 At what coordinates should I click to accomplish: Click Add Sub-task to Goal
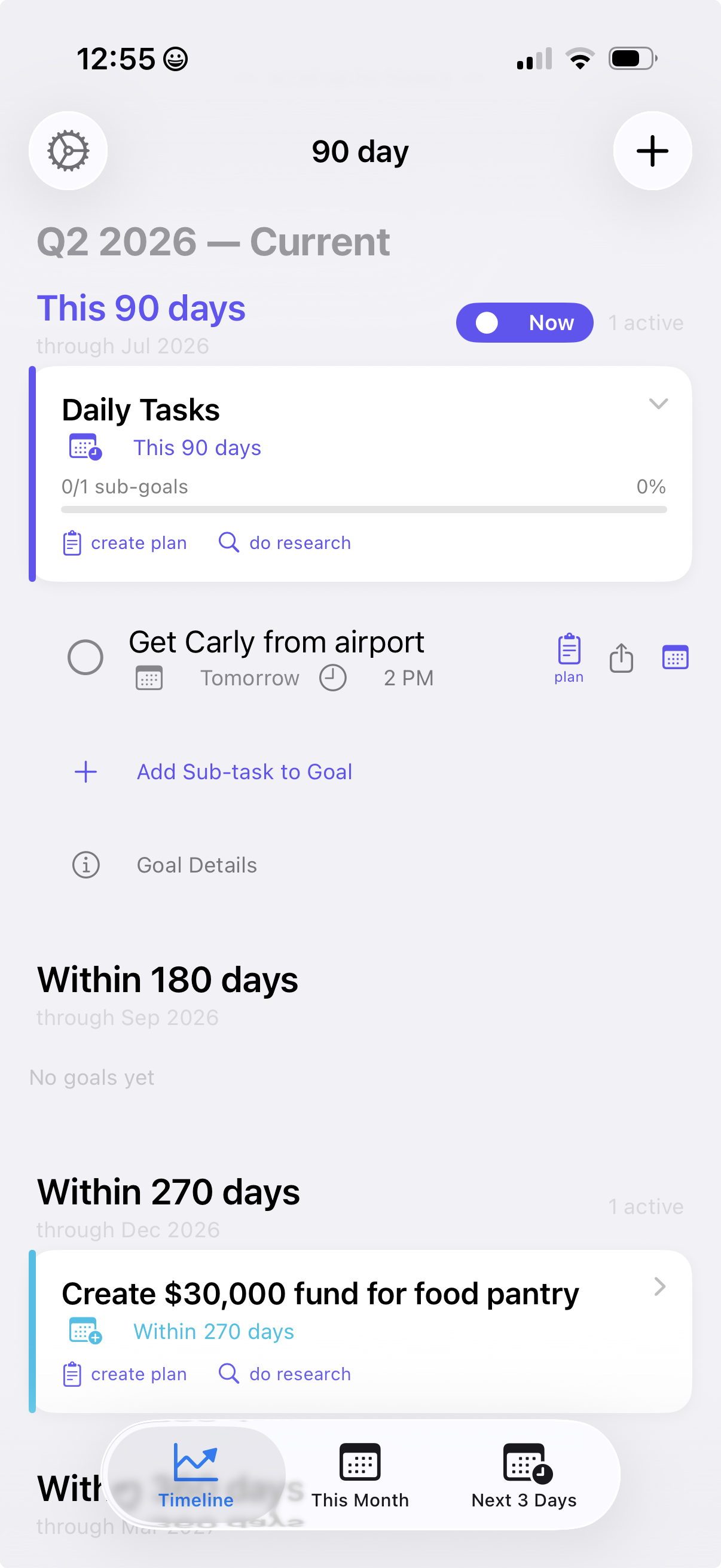[243, 772]
